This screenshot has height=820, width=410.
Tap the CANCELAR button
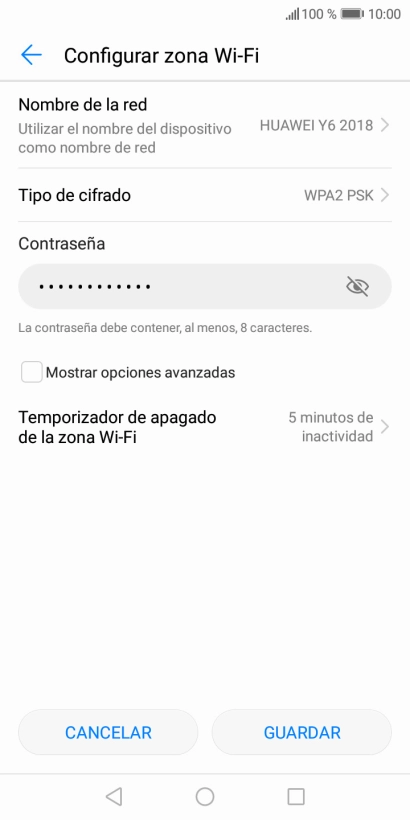108,732
